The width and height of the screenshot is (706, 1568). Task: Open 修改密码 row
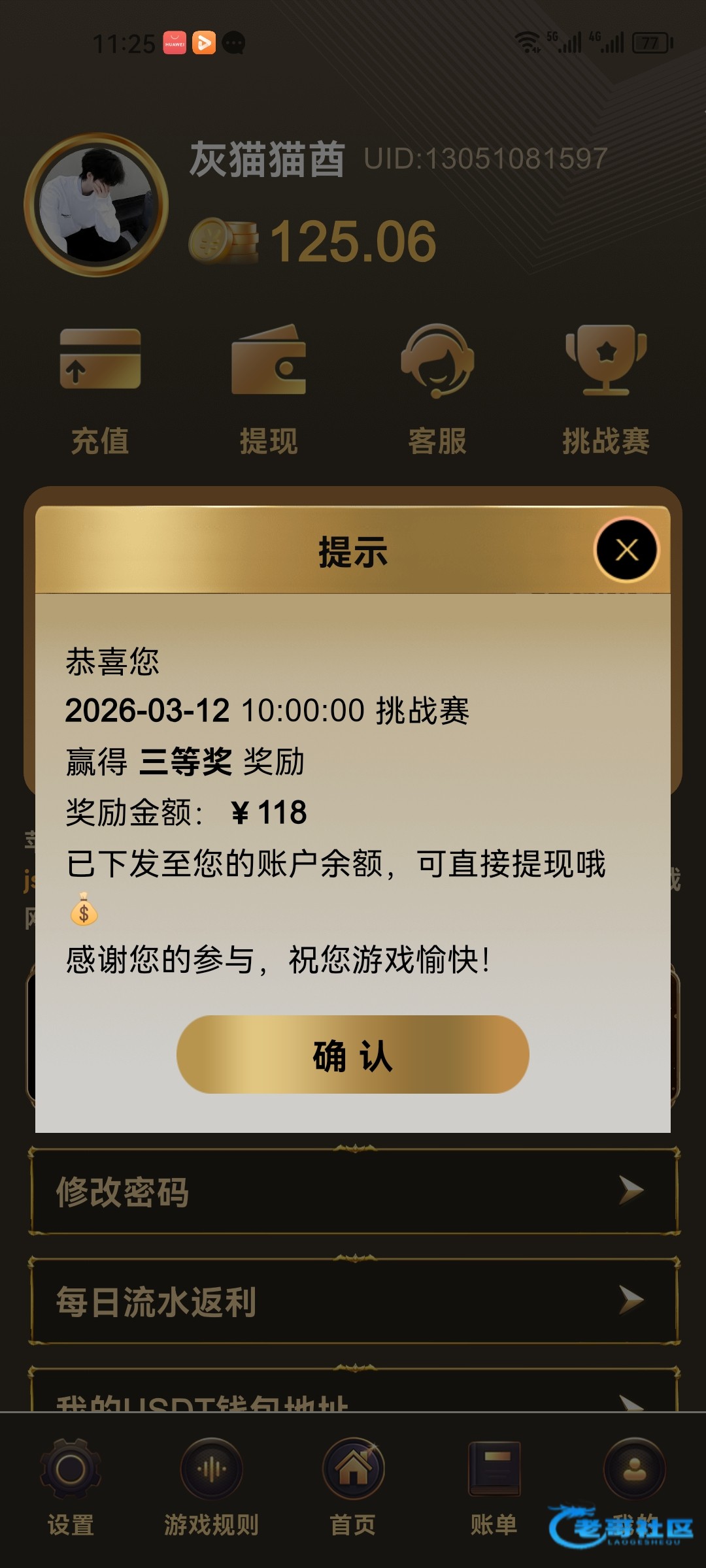[353, 1192]
